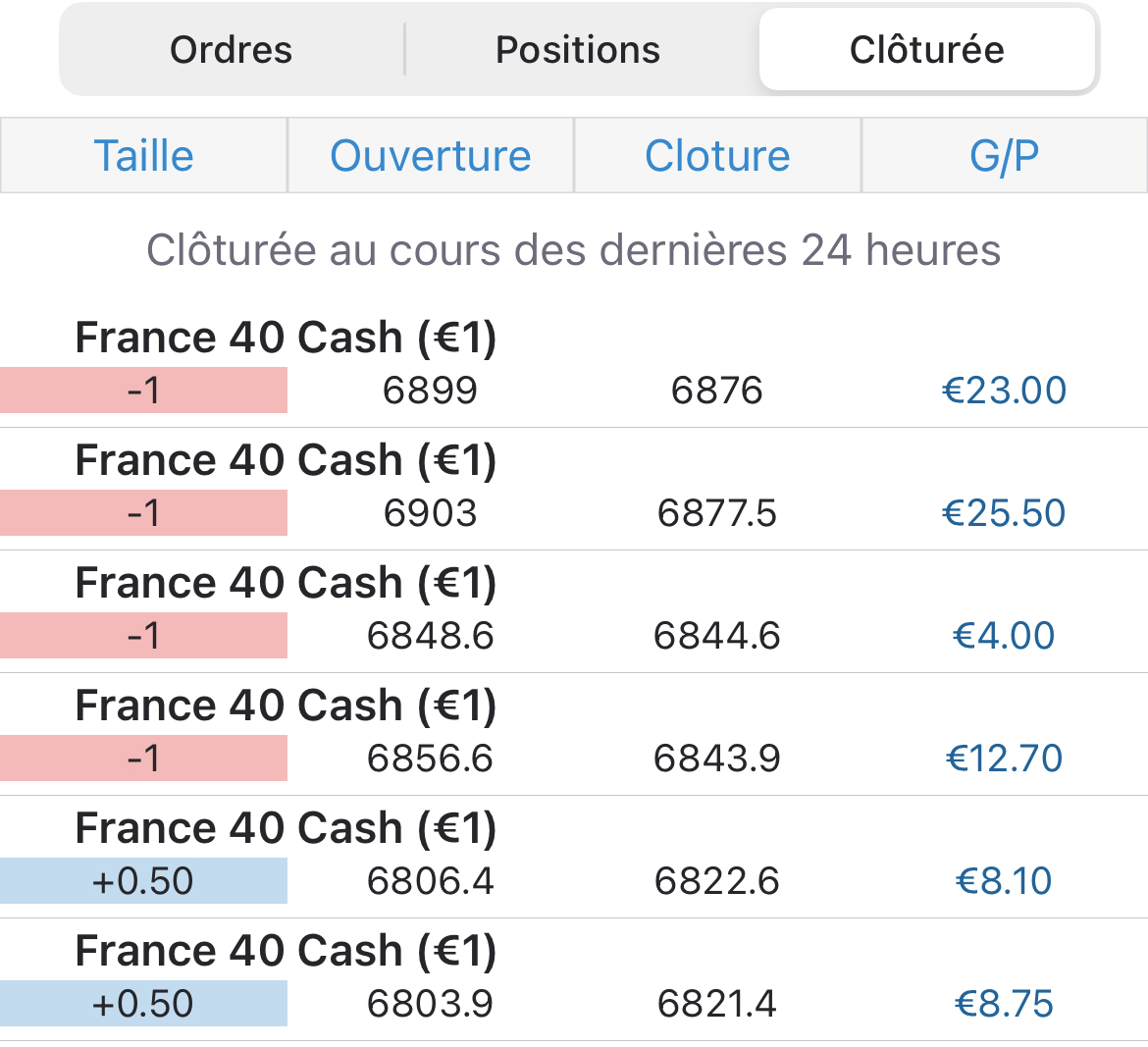Open the closed trade with €23.00 profit
Viewport: 1148px width, 1047px height.
(x=574, y=366)
